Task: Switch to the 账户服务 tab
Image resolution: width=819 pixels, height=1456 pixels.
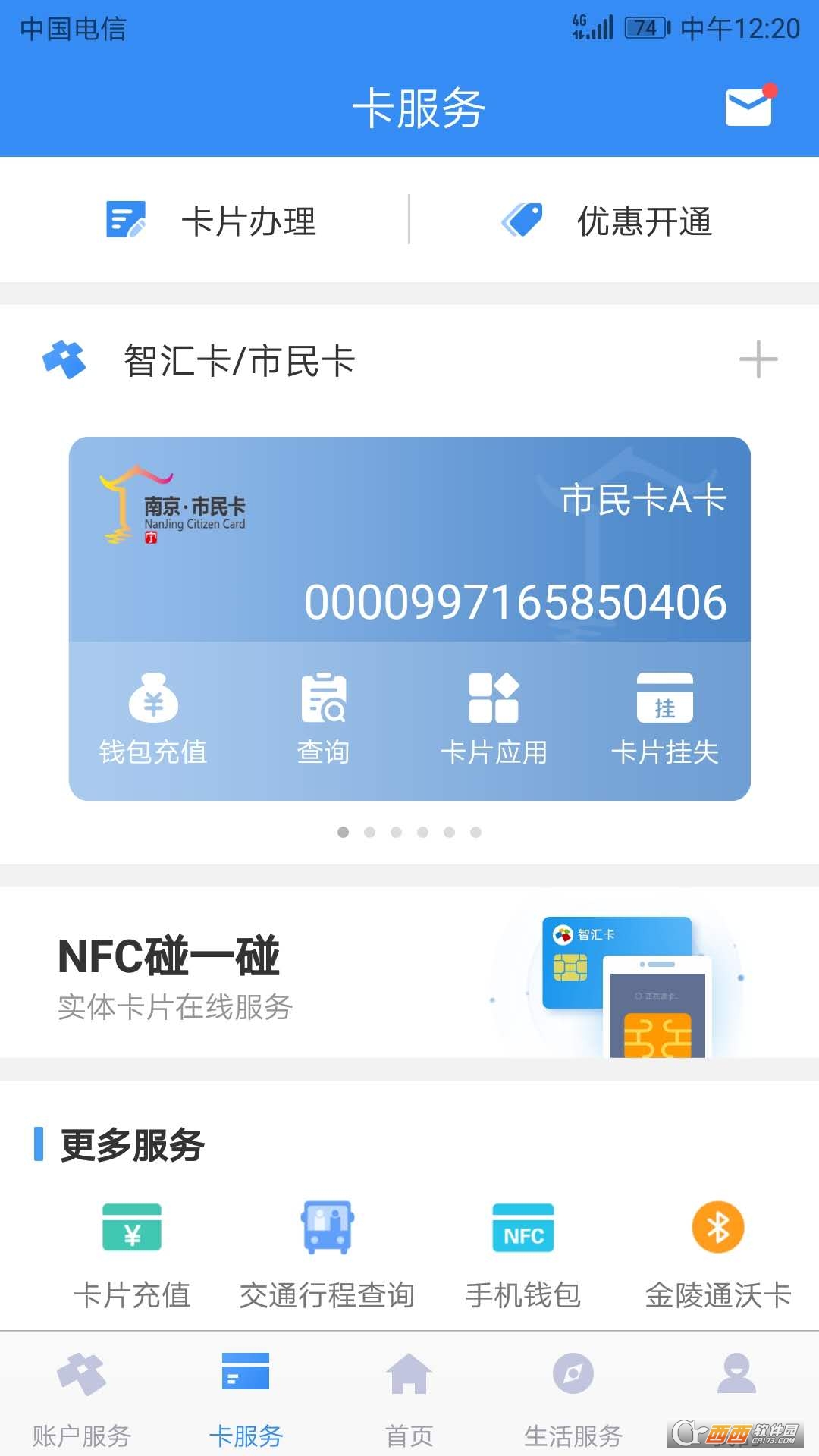Action: [x=82, y=1403]
